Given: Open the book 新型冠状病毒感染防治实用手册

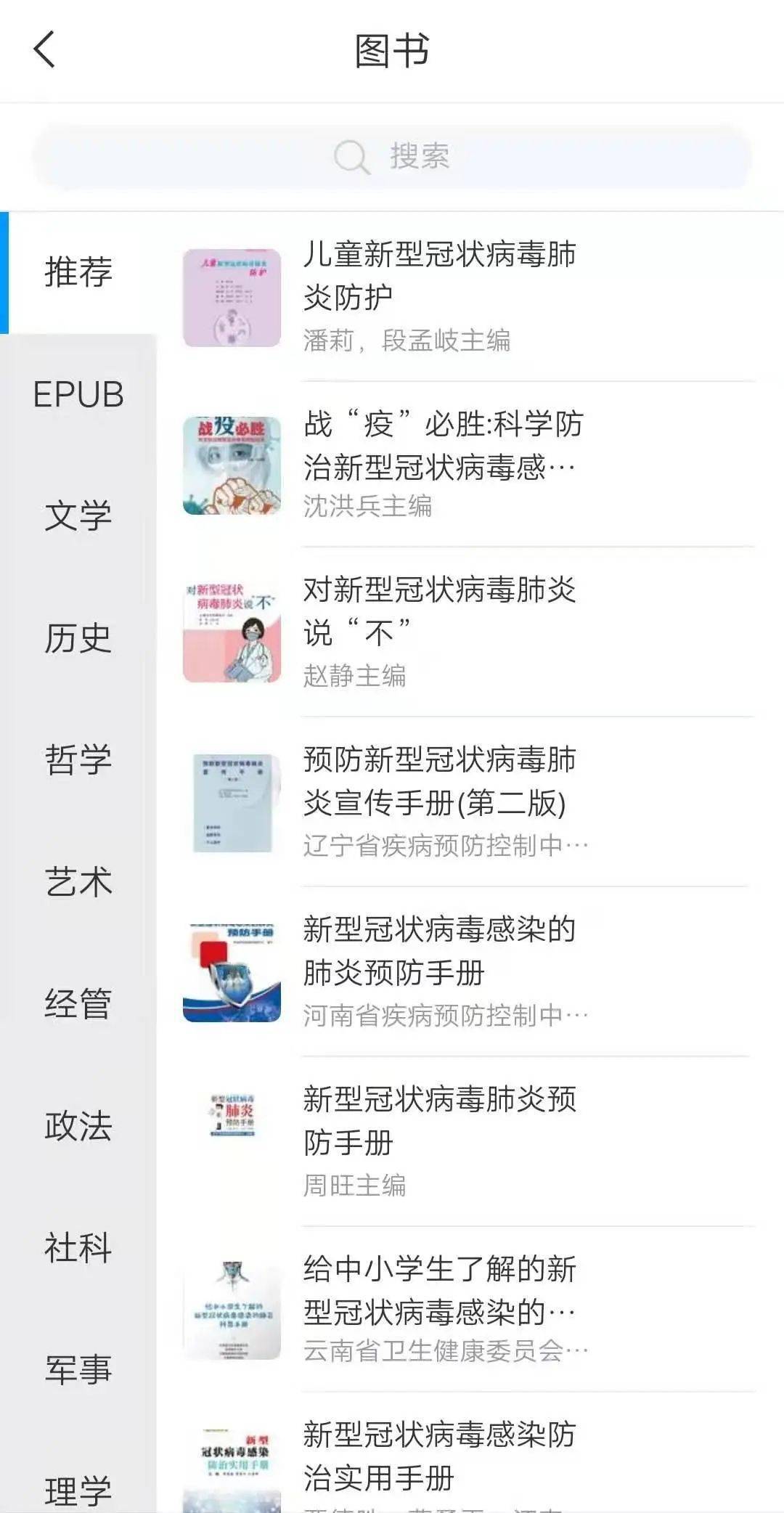Looking at the screenshot, I should (439, 1456).
